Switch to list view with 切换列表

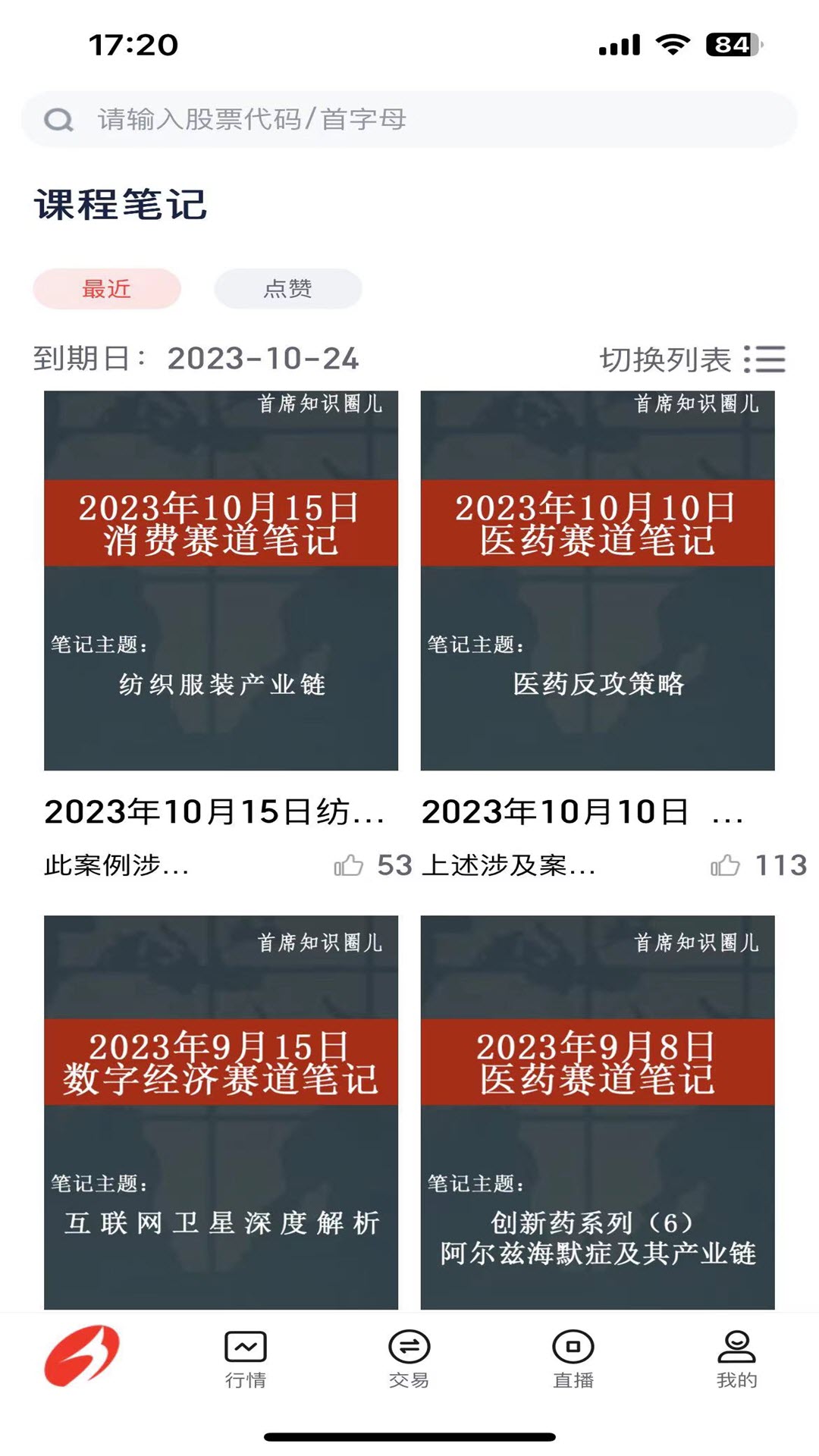(692, 359)
